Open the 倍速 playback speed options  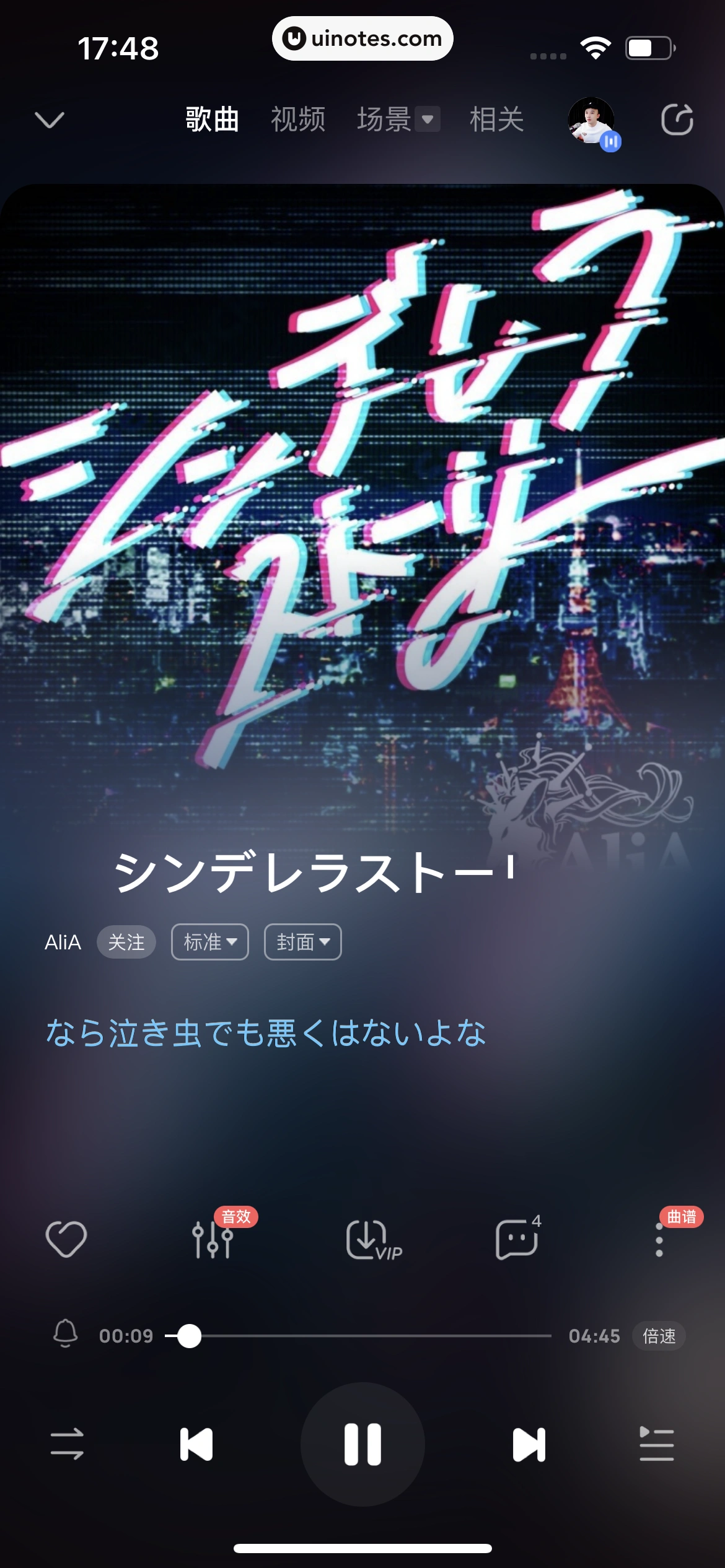(659, 1336)
